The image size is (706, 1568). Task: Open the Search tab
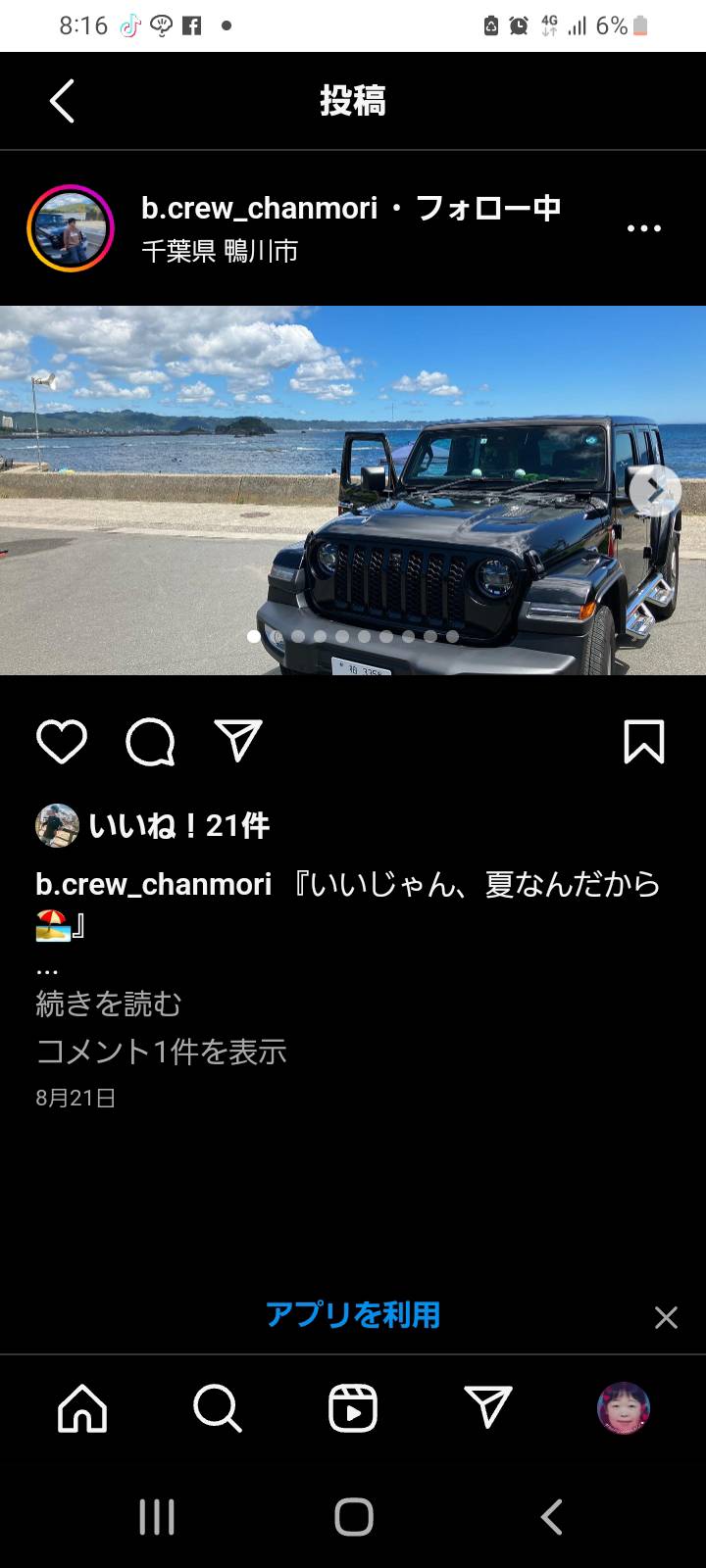point(218,1409)
